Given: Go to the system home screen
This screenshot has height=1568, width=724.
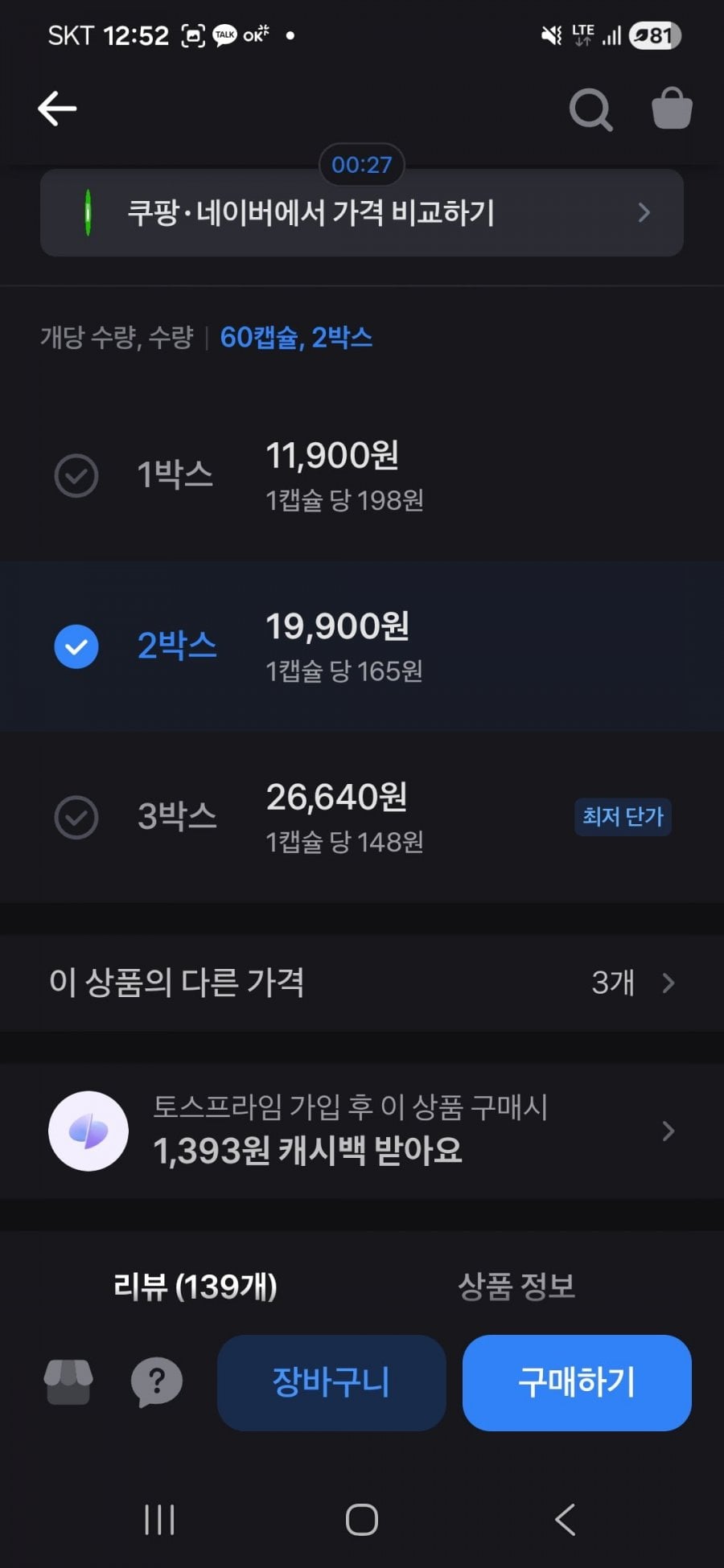Looking at the screenshot, I should 362,1520.
